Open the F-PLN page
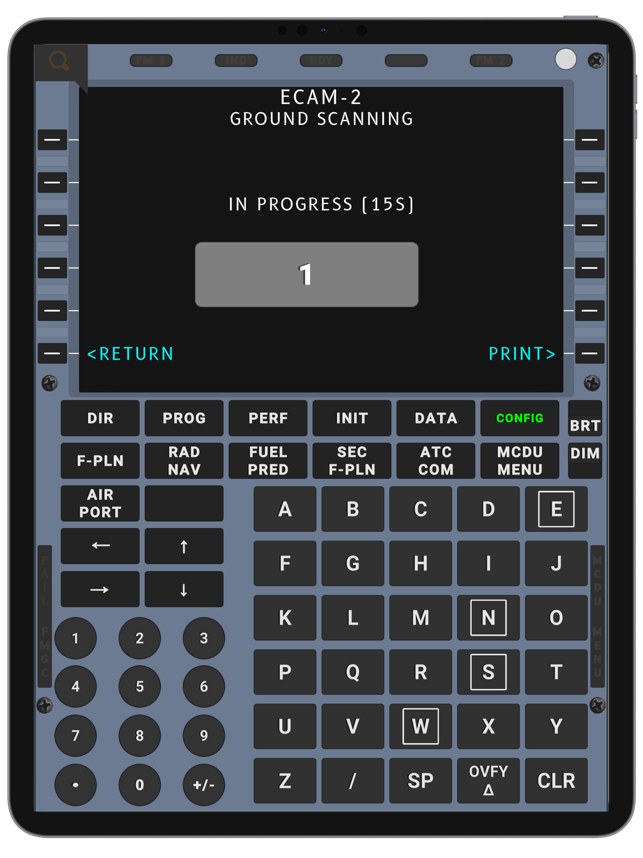643x858 pixels. click(x=100, y=461)
